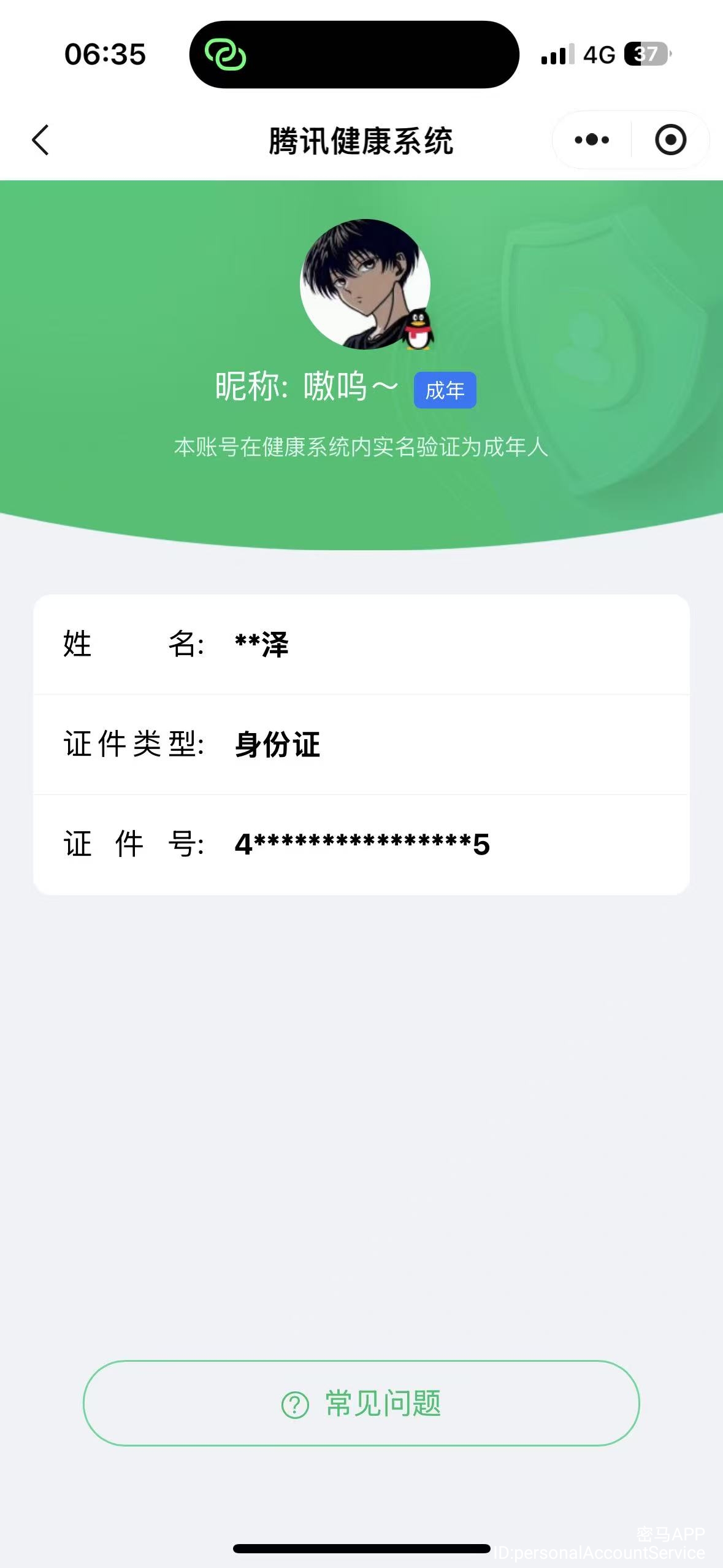Viewport: 723px width, 1568px height.
Task: Tap the 成年 adult status badge
Action: (446, 391)
